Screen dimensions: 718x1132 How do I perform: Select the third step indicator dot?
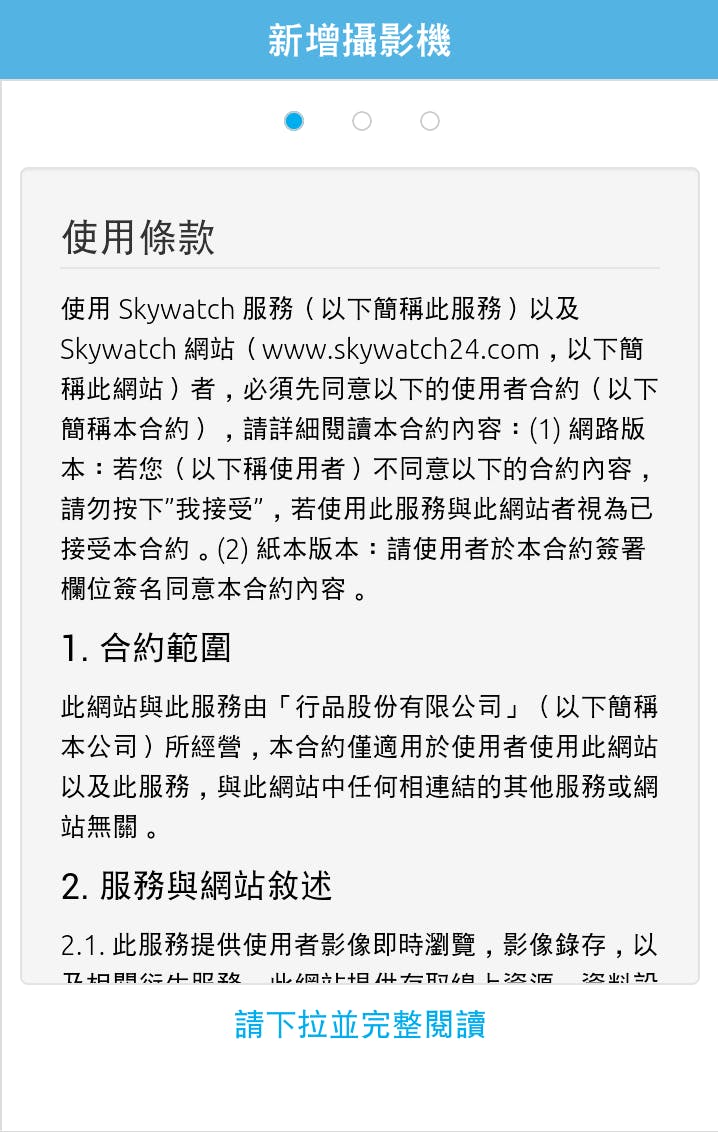(430, 121)
